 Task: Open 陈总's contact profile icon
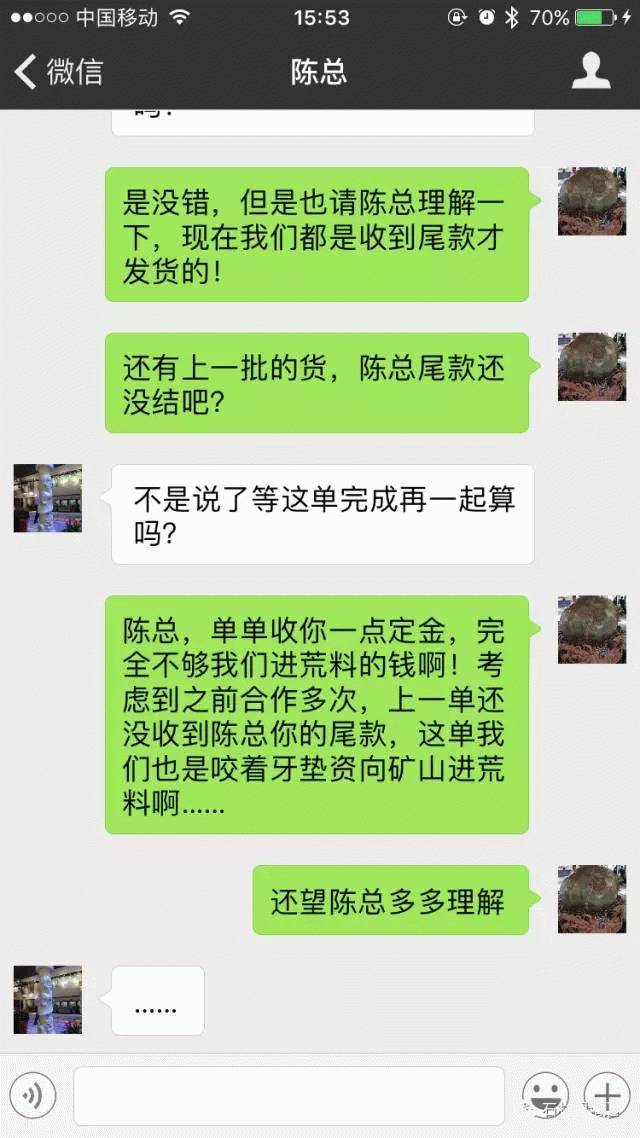pos(591,72)
